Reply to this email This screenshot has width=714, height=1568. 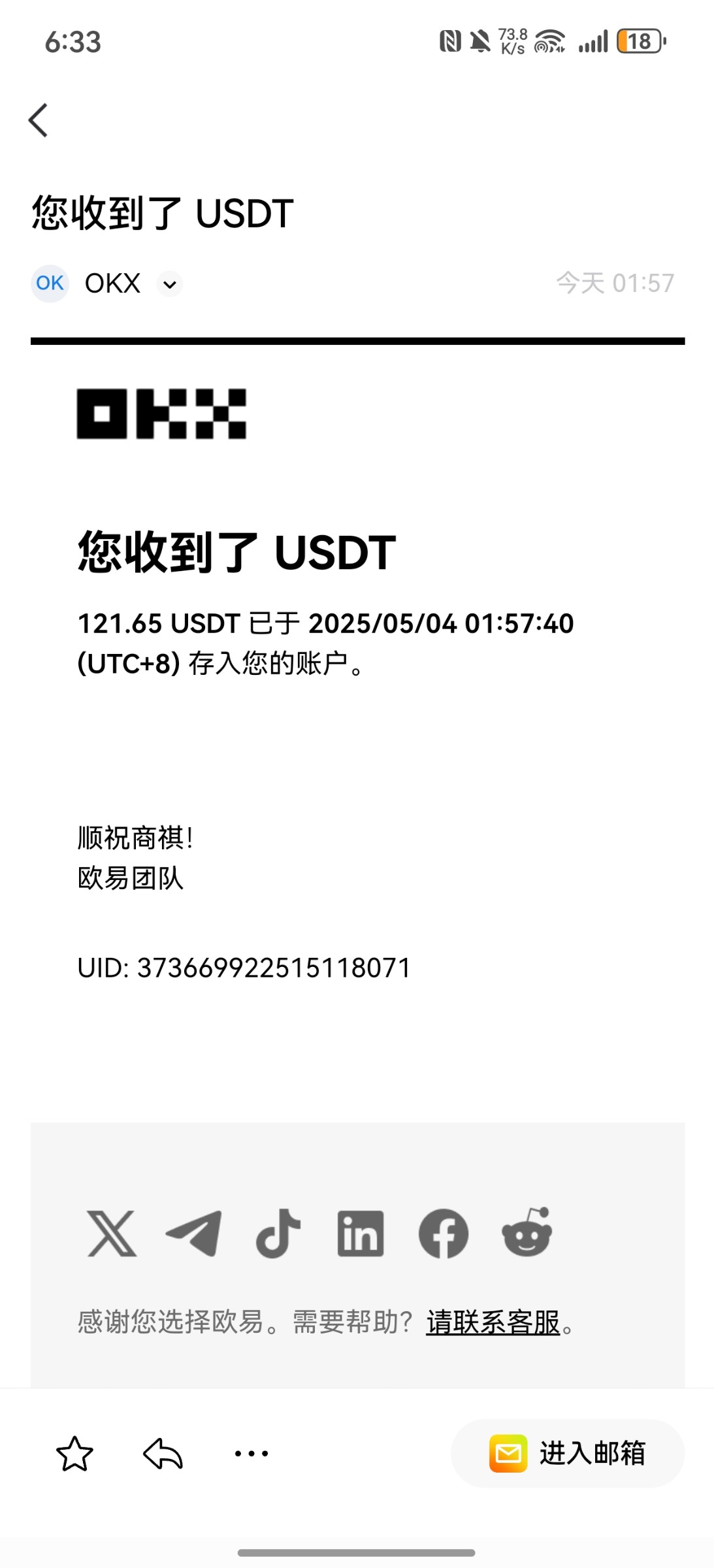163,1454
